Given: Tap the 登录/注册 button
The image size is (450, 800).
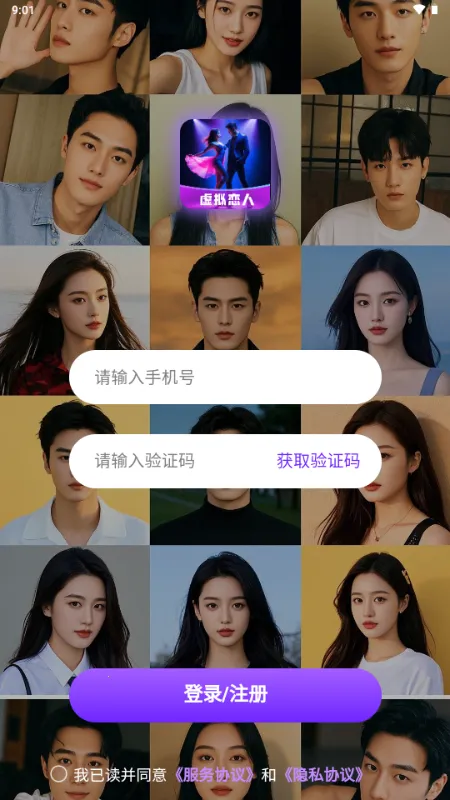Looking at the screenshot, I should coord(225,695).
